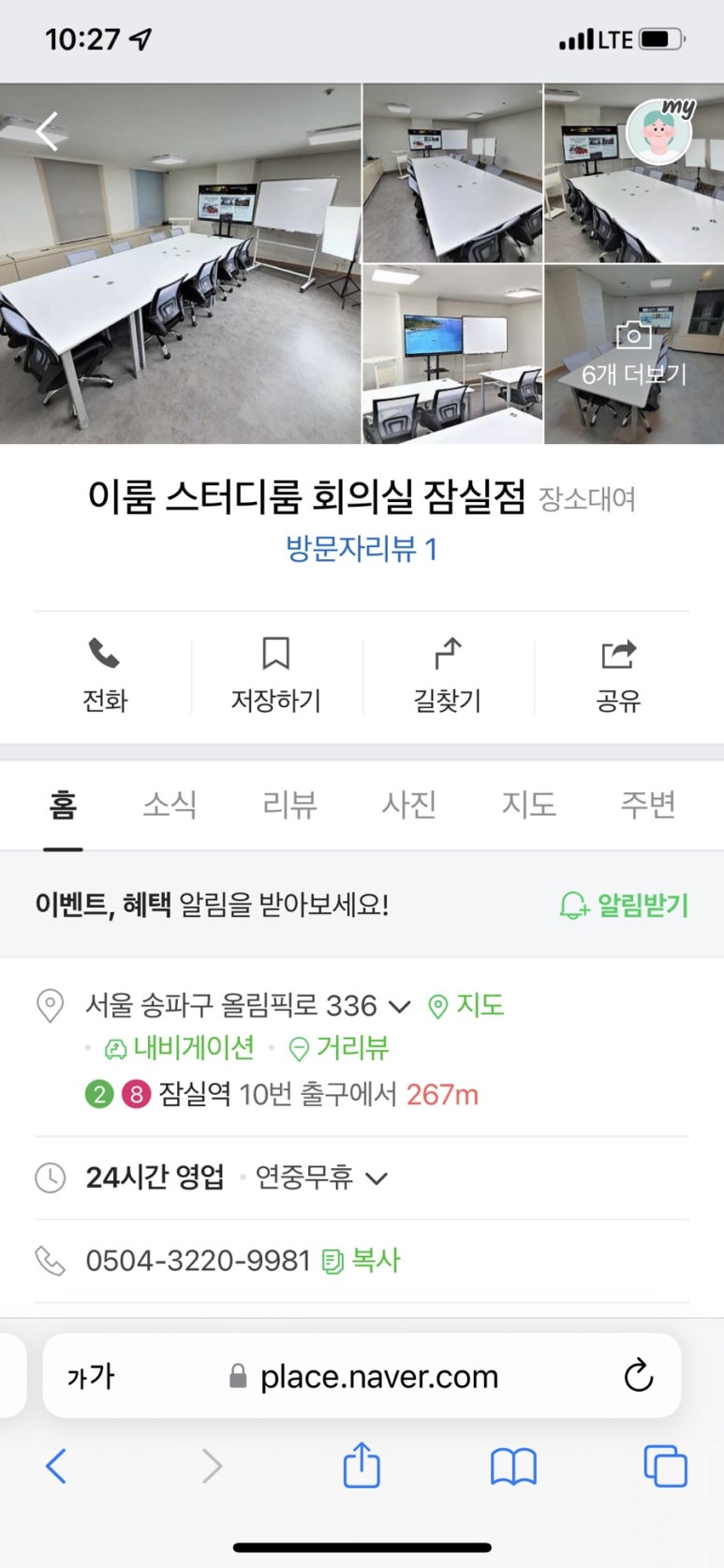Expand 24시간 영업 hours details
Viewport: 724px width, 1568px height.
(376, 1178)
